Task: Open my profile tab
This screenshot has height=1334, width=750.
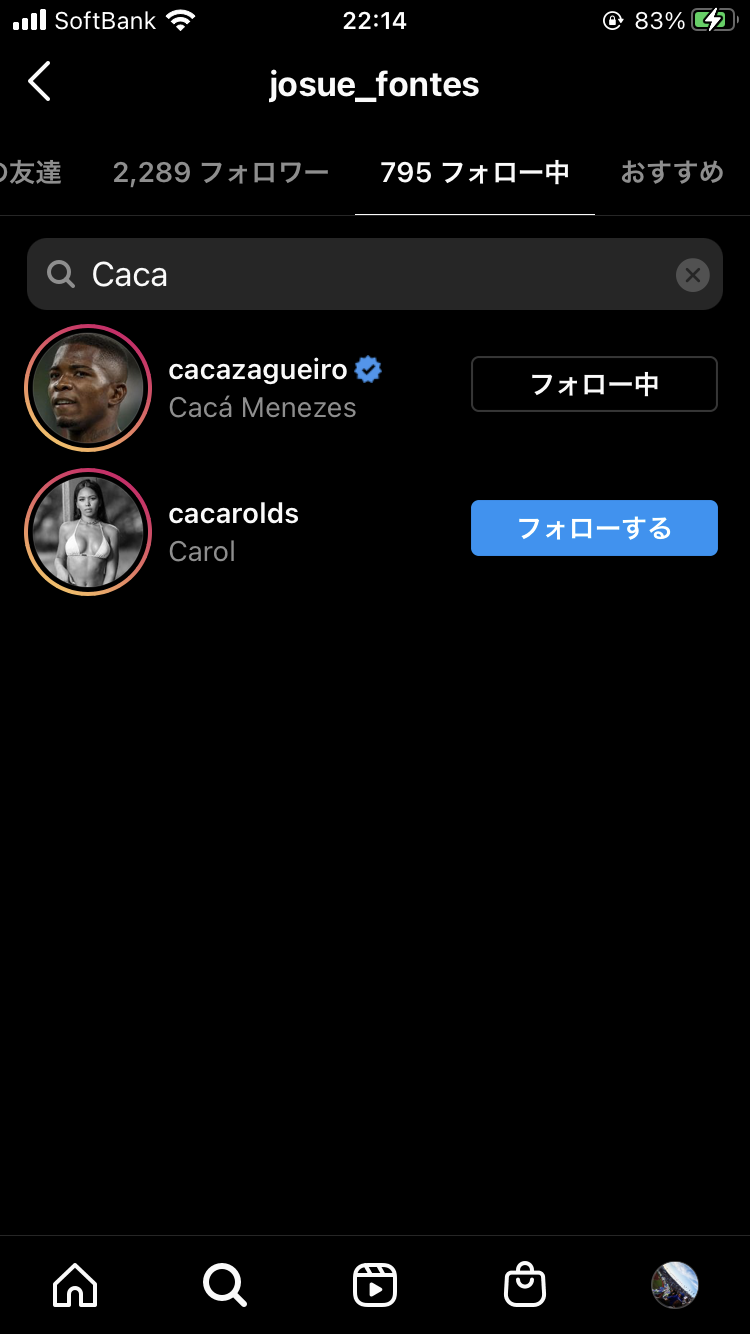Action: [674, 1284]
